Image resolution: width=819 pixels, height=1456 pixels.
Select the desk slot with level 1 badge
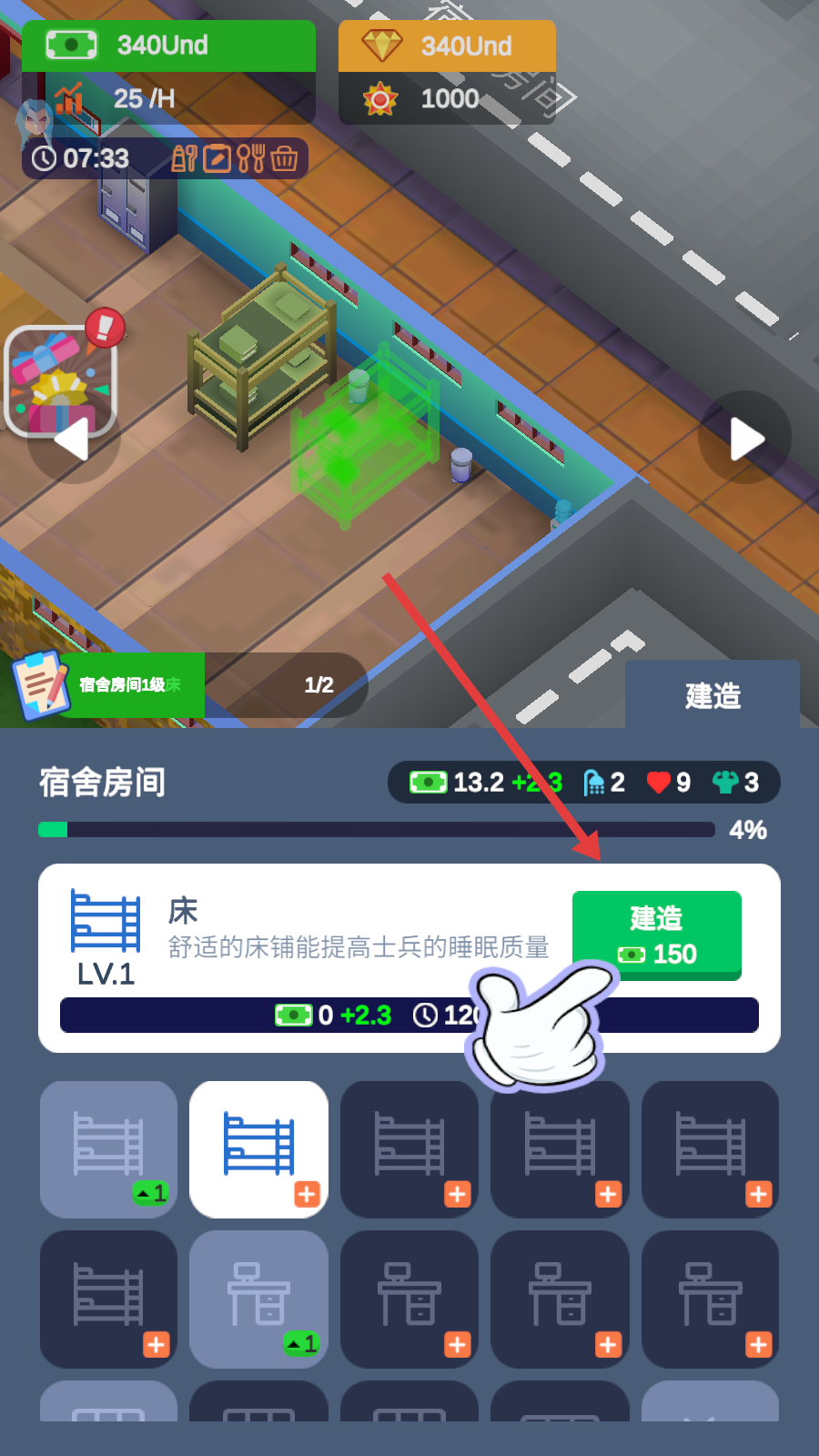point(258,1299)
